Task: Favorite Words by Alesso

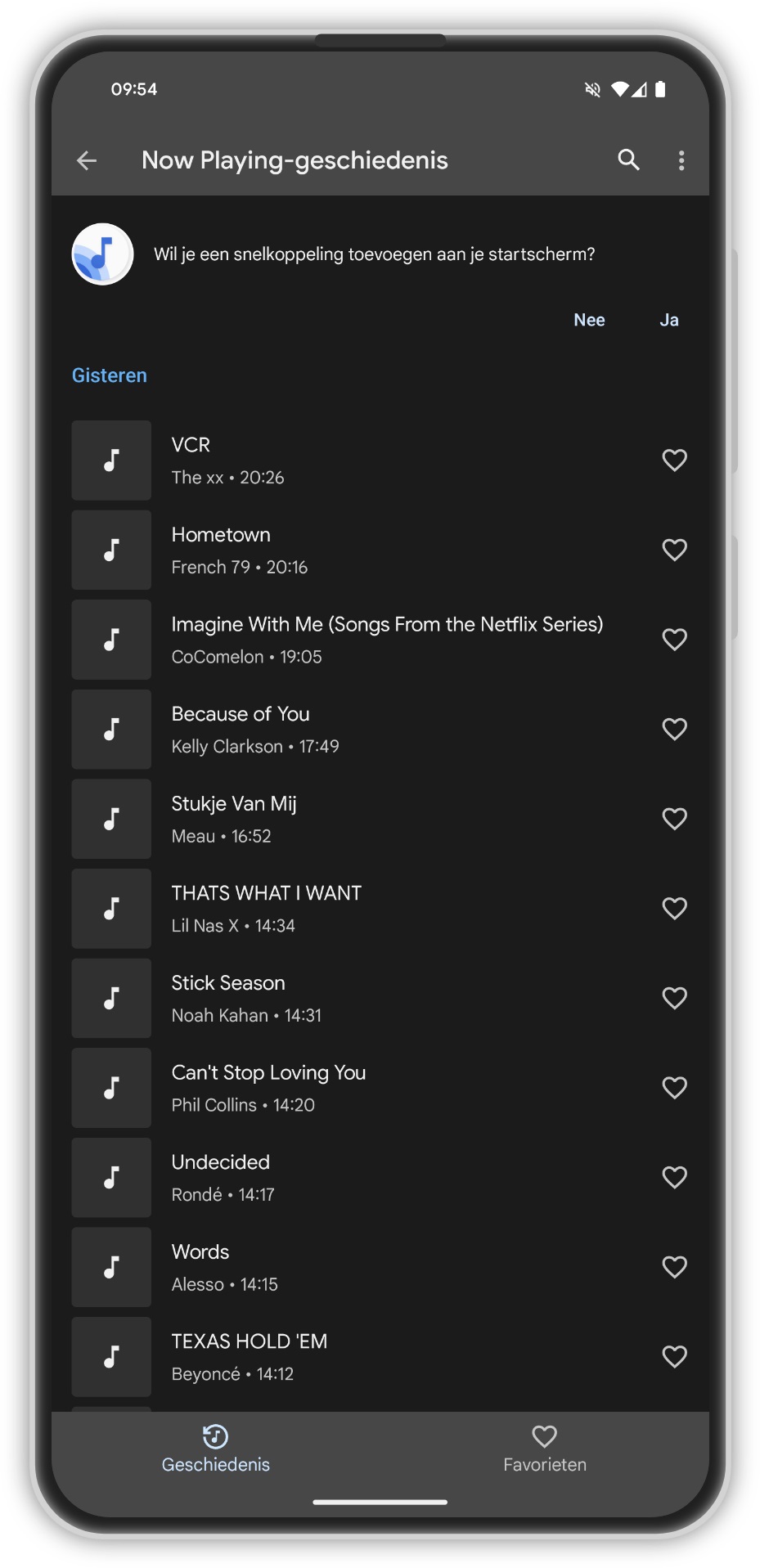Action: point(674,1267)
